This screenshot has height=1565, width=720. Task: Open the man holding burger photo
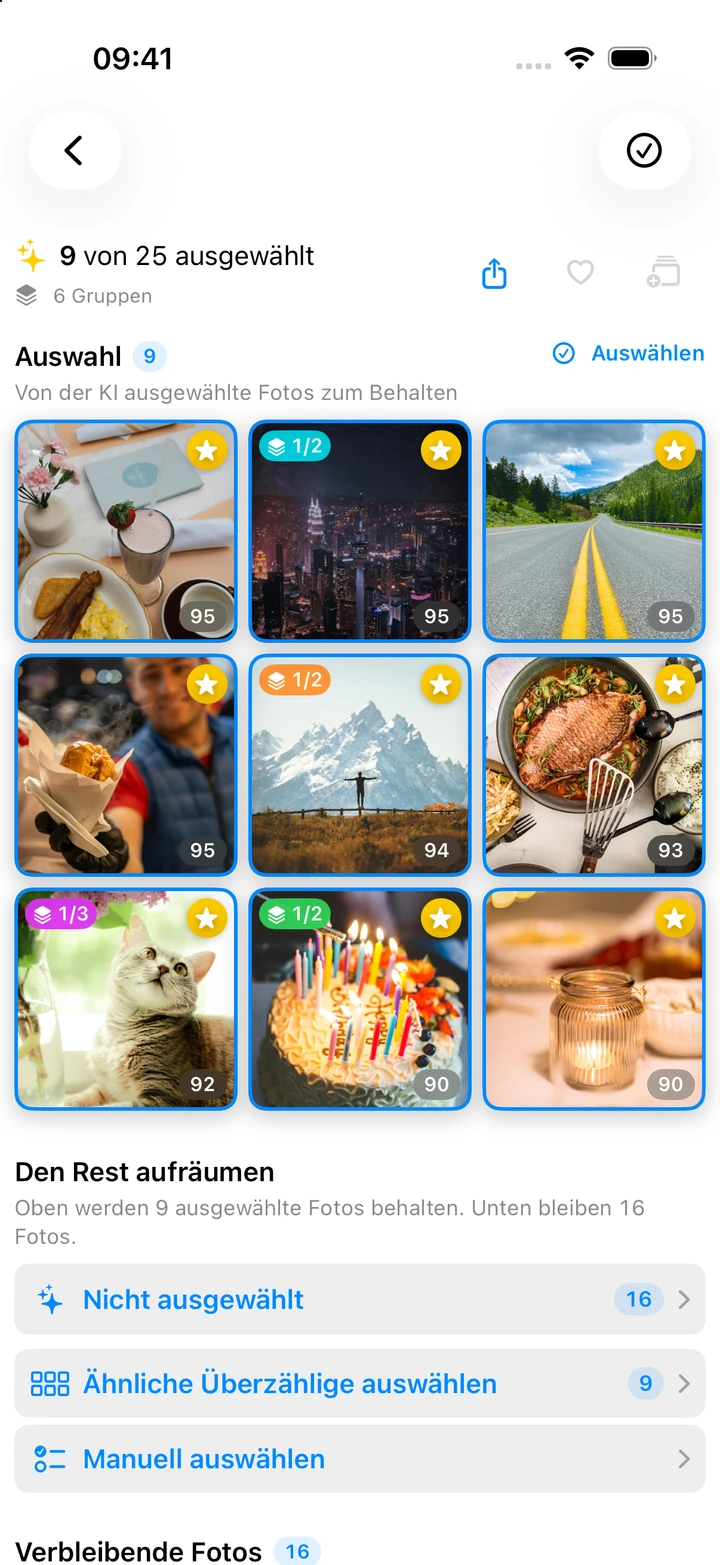(x=126, y=765)
